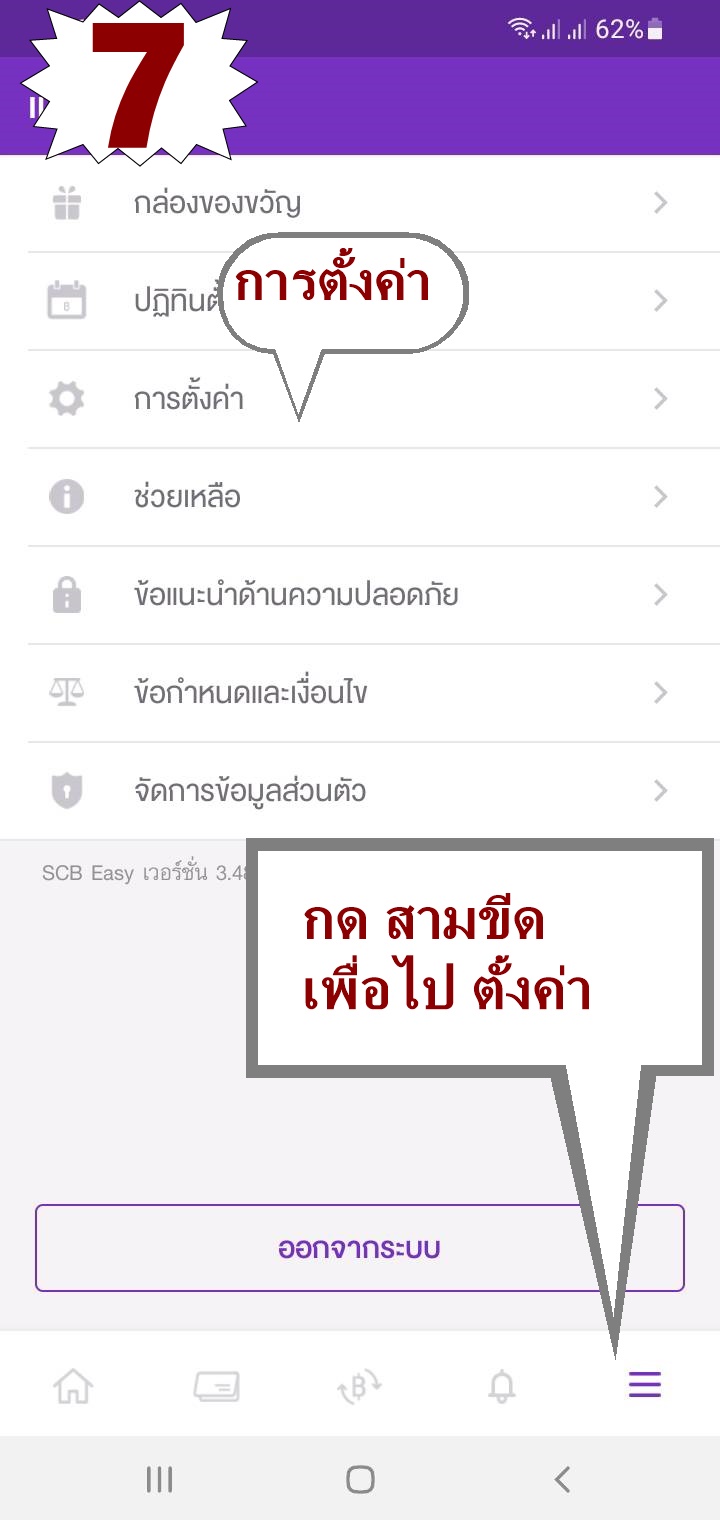Open the notifications bell tab
The image size is (720, 1520).
pos(502,1386)
